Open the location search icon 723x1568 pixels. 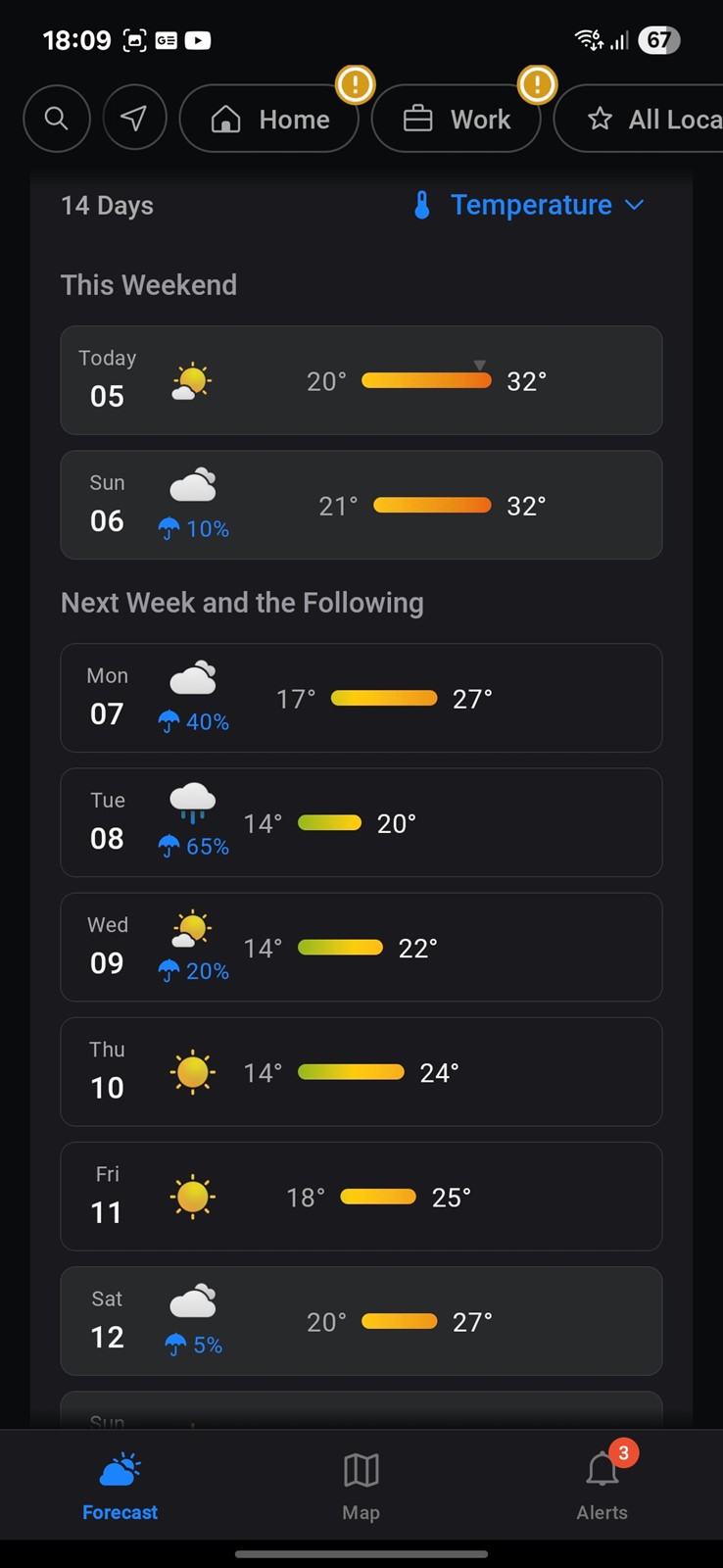57,119
